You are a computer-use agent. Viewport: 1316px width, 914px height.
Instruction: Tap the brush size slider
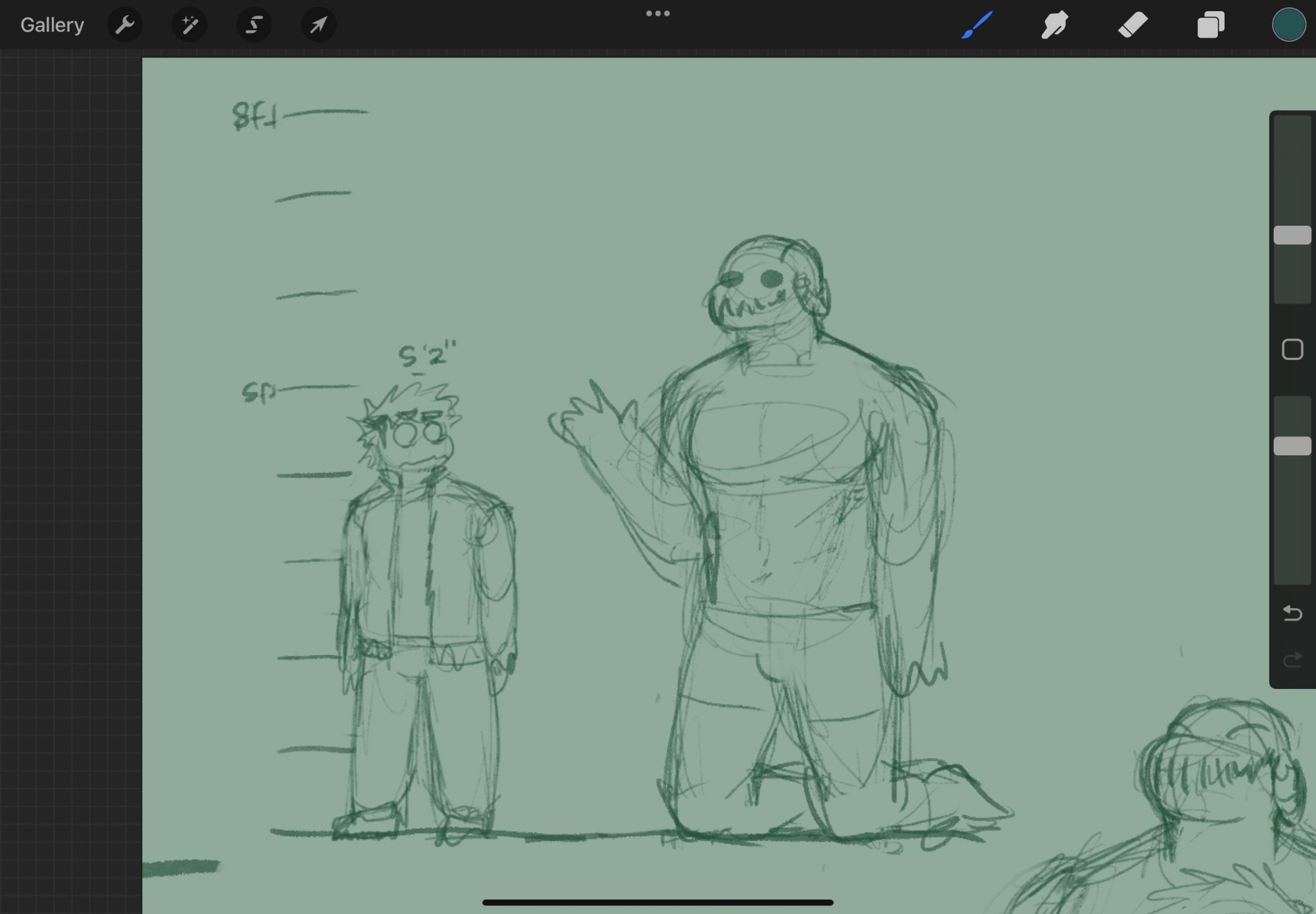(x=1292, y=235)
